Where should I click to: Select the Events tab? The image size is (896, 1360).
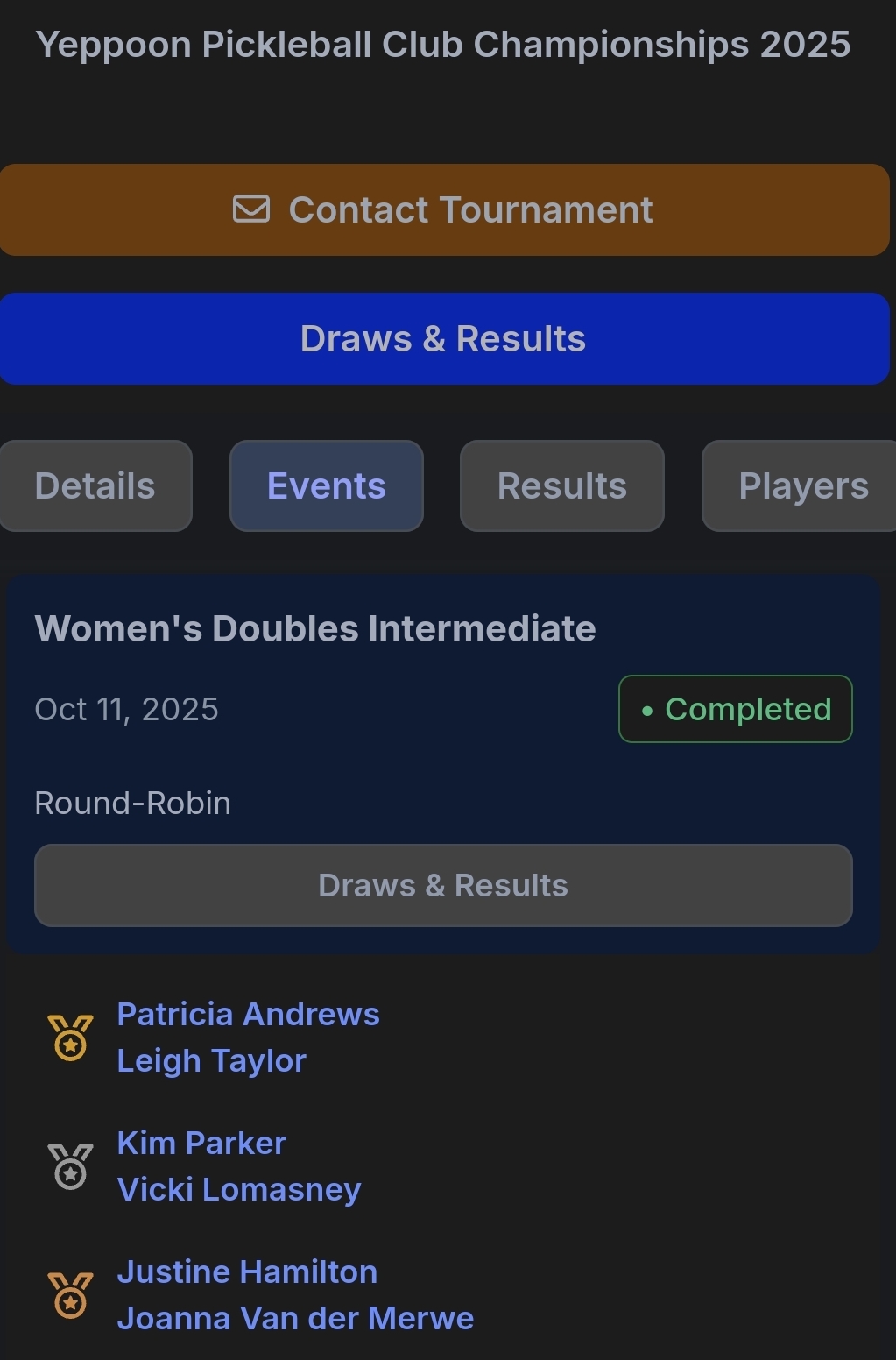(326, 486)
